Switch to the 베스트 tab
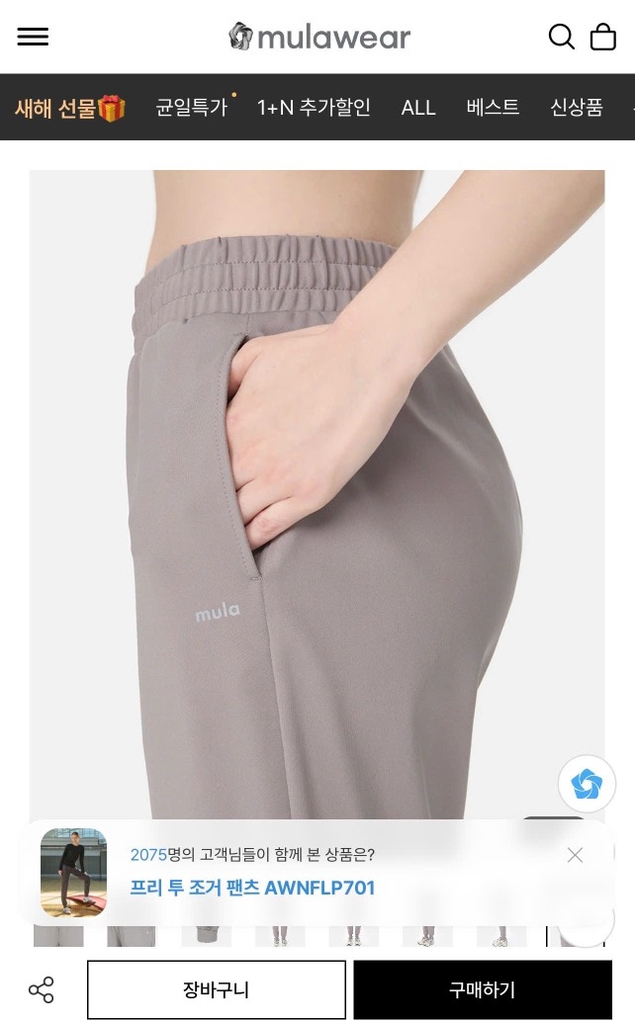The image size is (635, 1024). (x=492, y=108)
